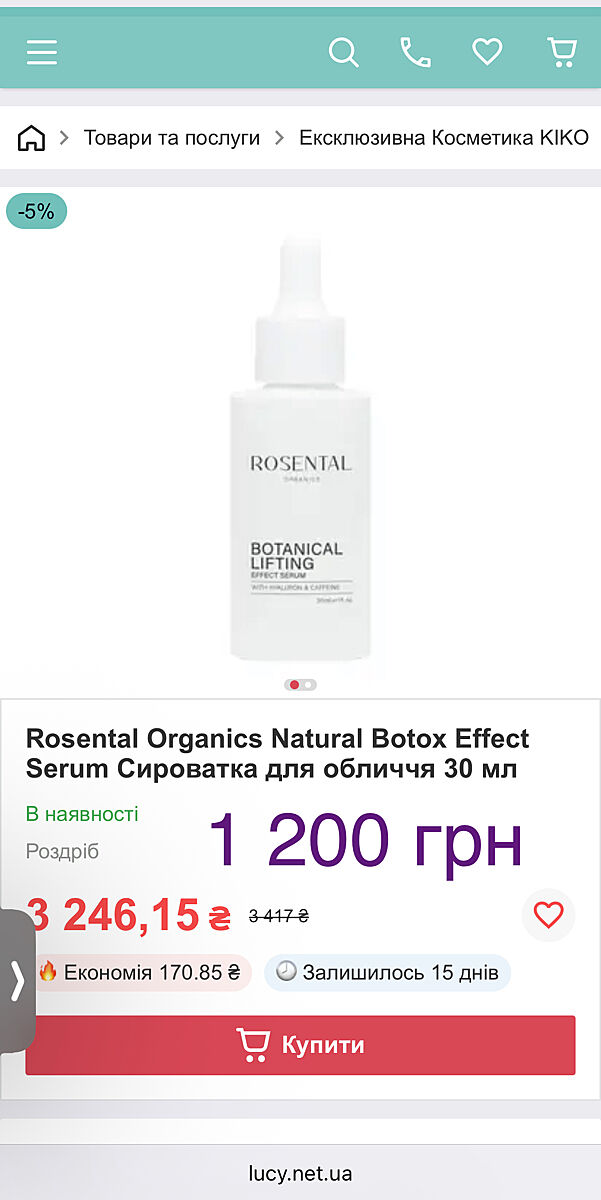
Task: Open site search
Action: click(x=343, y=52)
